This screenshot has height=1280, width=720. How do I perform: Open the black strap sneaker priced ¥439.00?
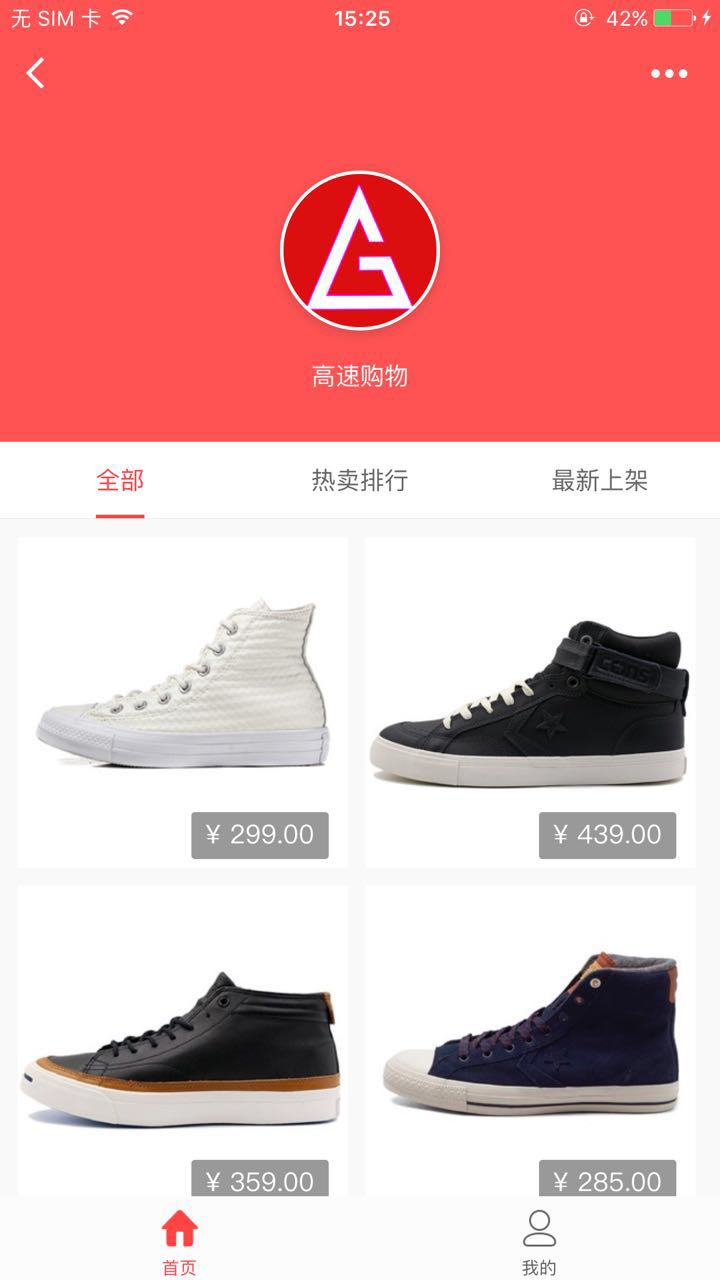click(x=530, y=703)
